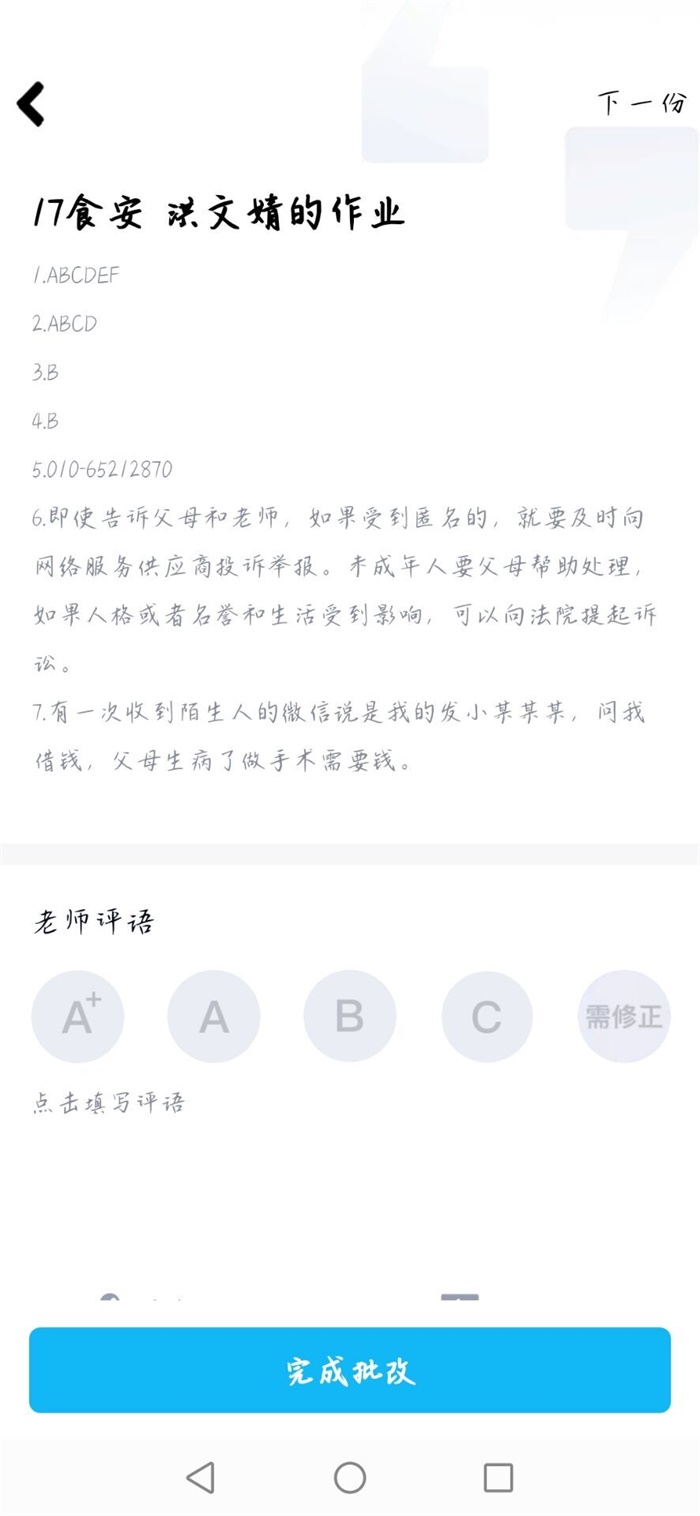The height and width of the screenshot is (1516, 700).
Task: Tap the system back button
Action: coord(200,1477)
